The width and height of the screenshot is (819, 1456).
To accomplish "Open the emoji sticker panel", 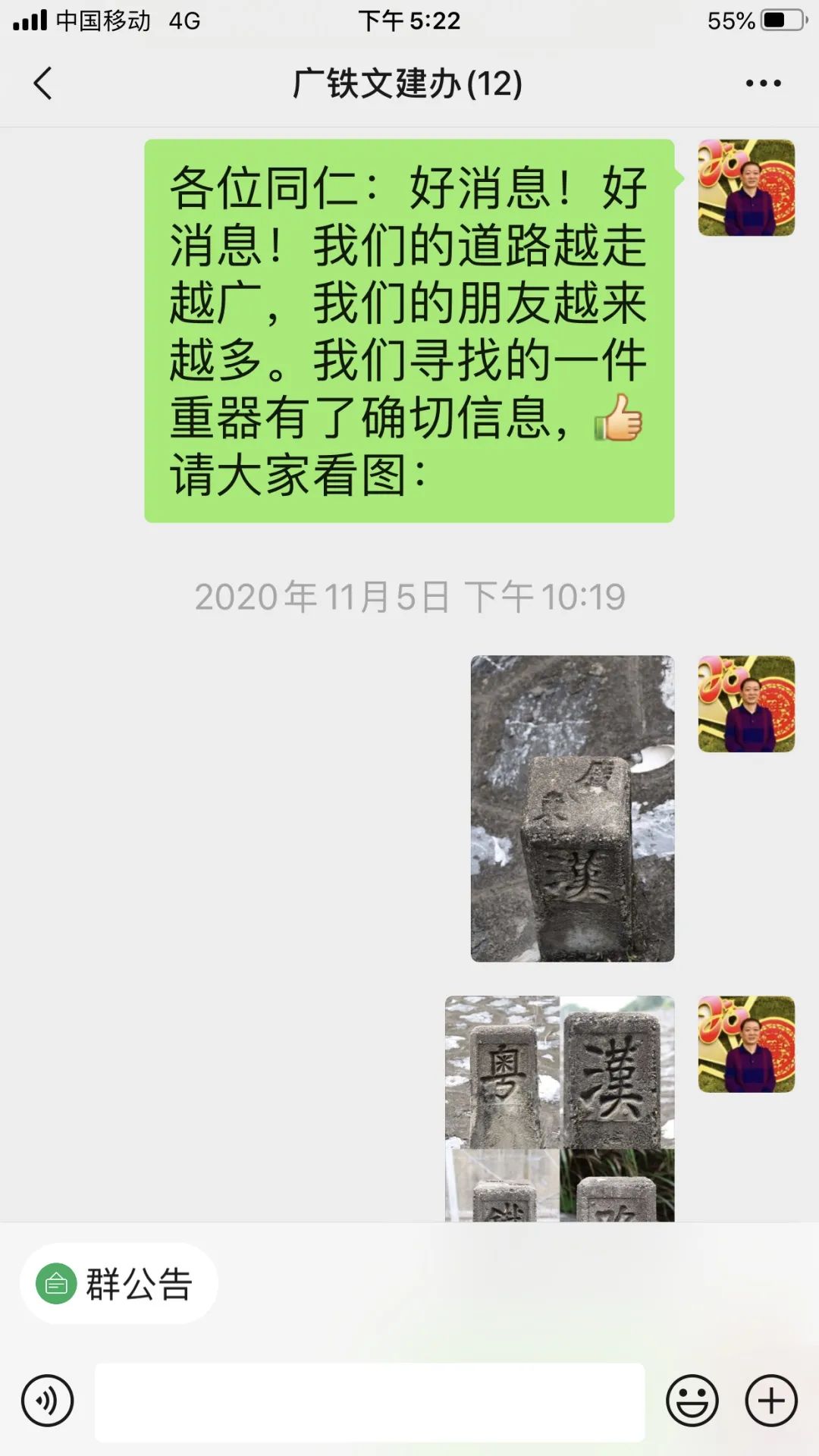I will [692, 1401].
